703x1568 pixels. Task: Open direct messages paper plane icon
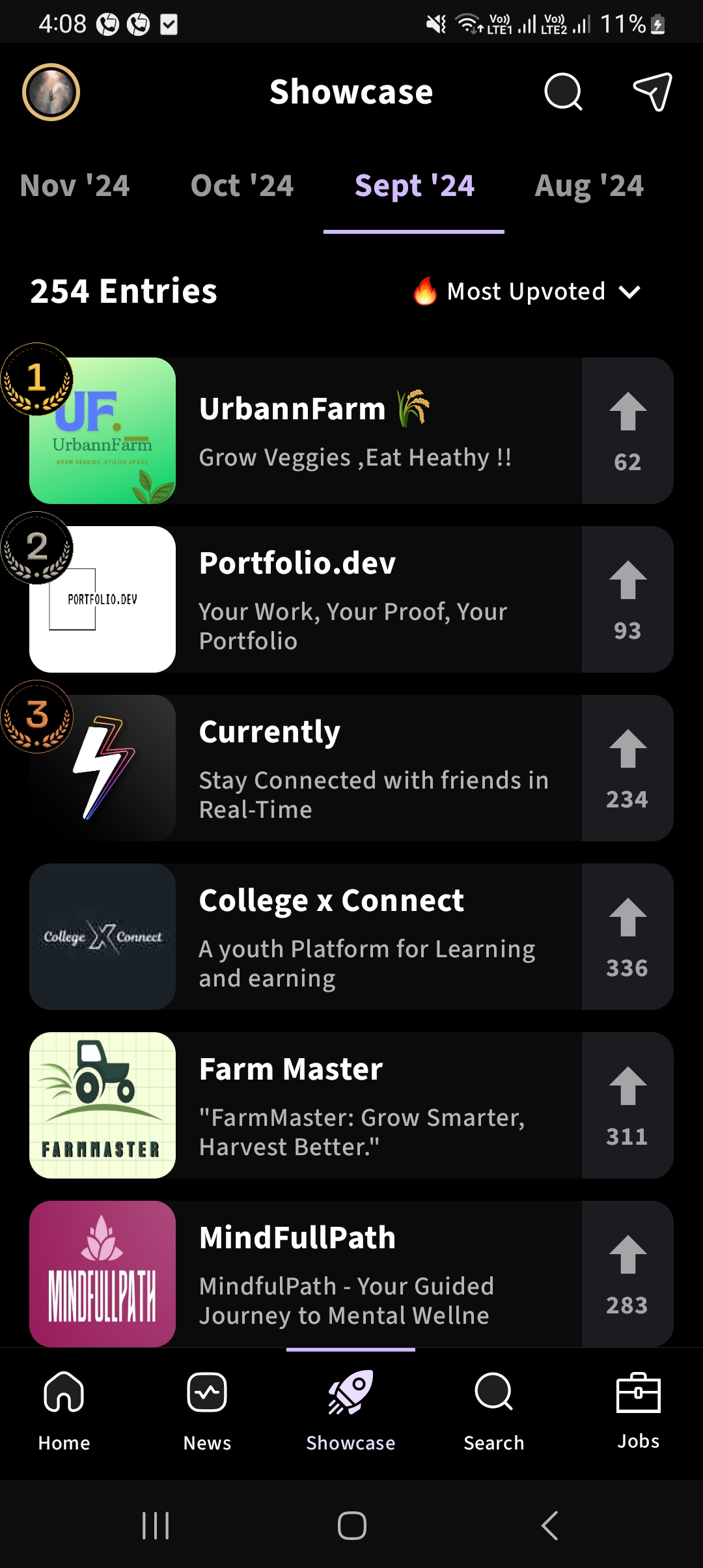click(x=652, y=92)
